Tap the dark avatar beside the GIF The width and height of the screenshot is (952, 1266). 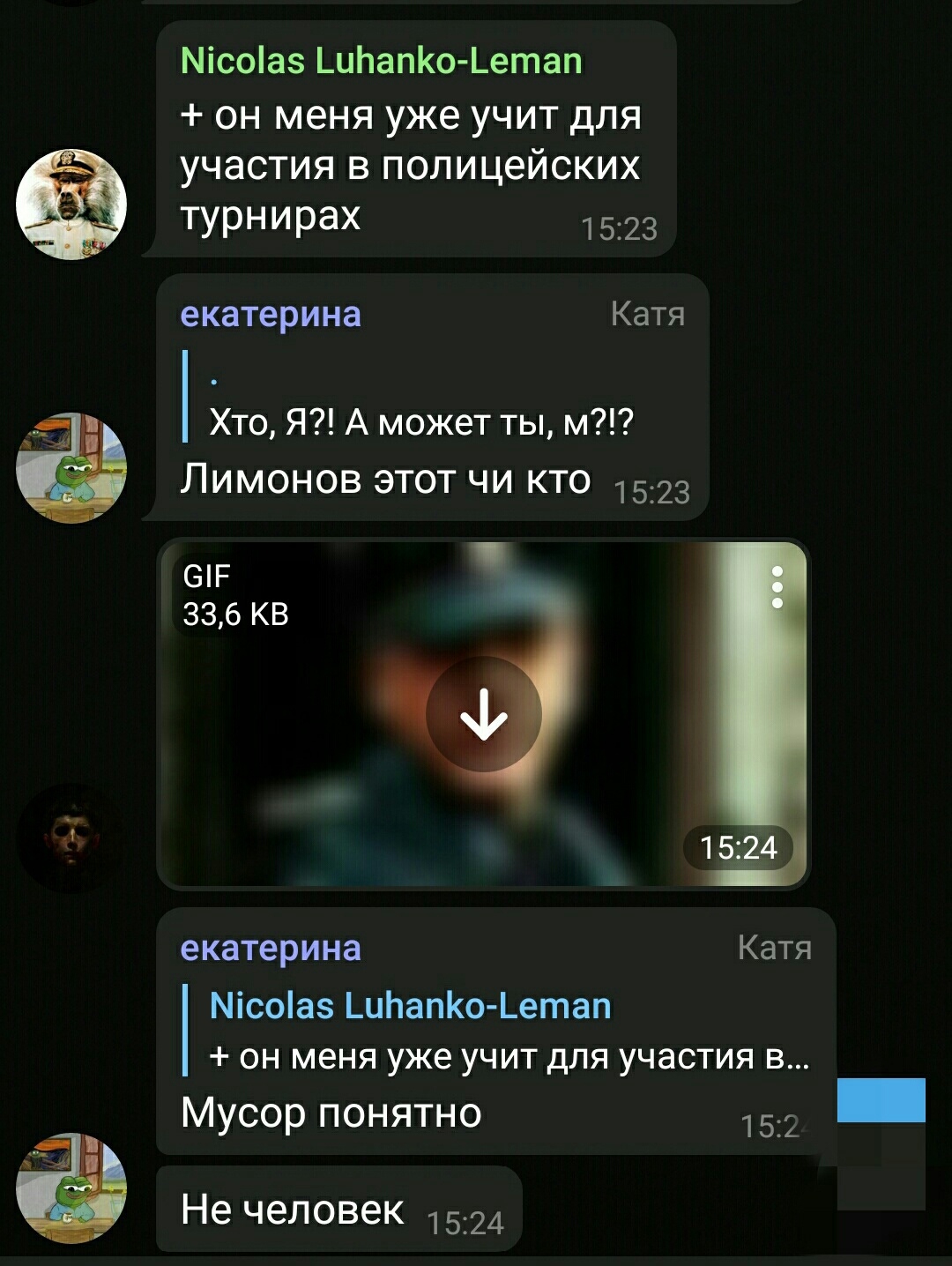pos(71,838)
